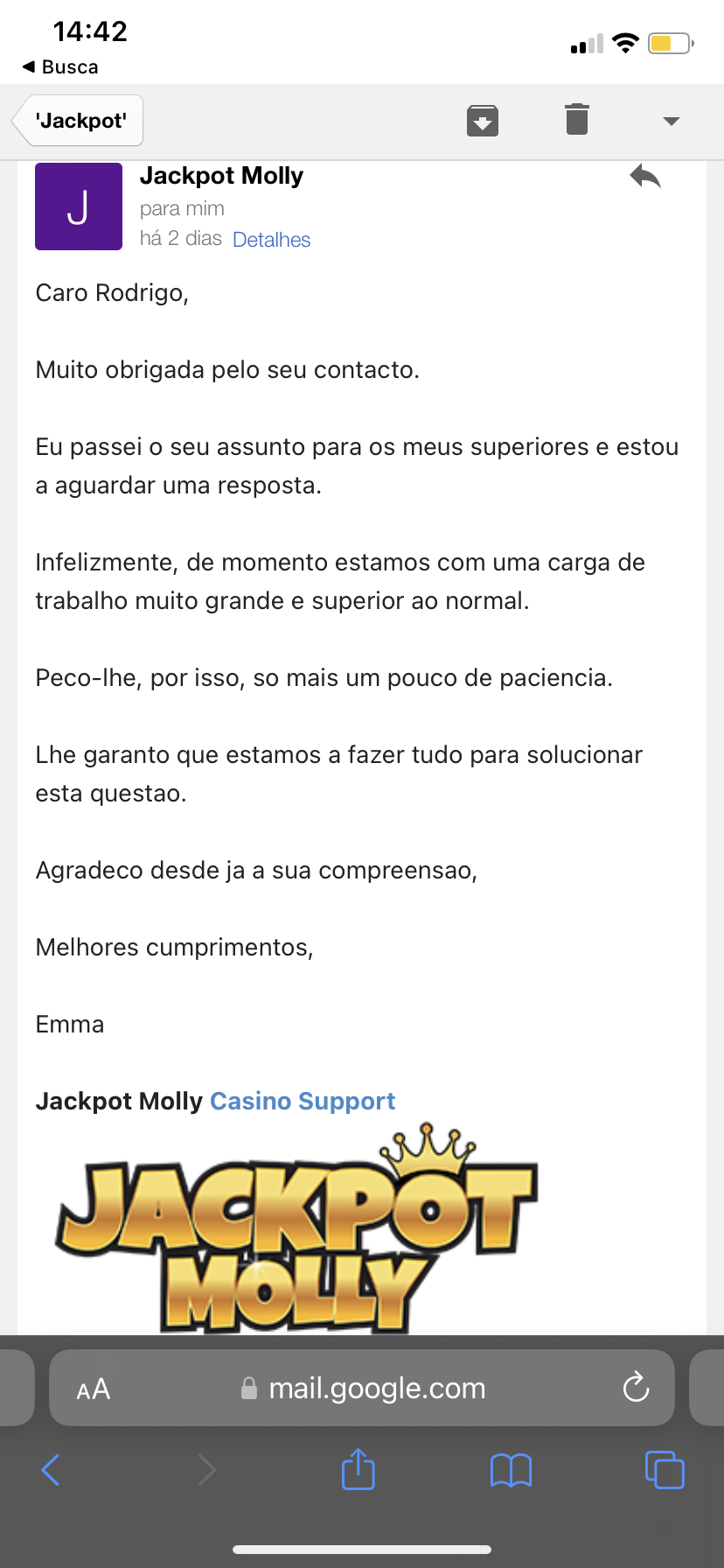Delete this email with the trash icon
Screen dimensions: 724x1568
[577, 120]
